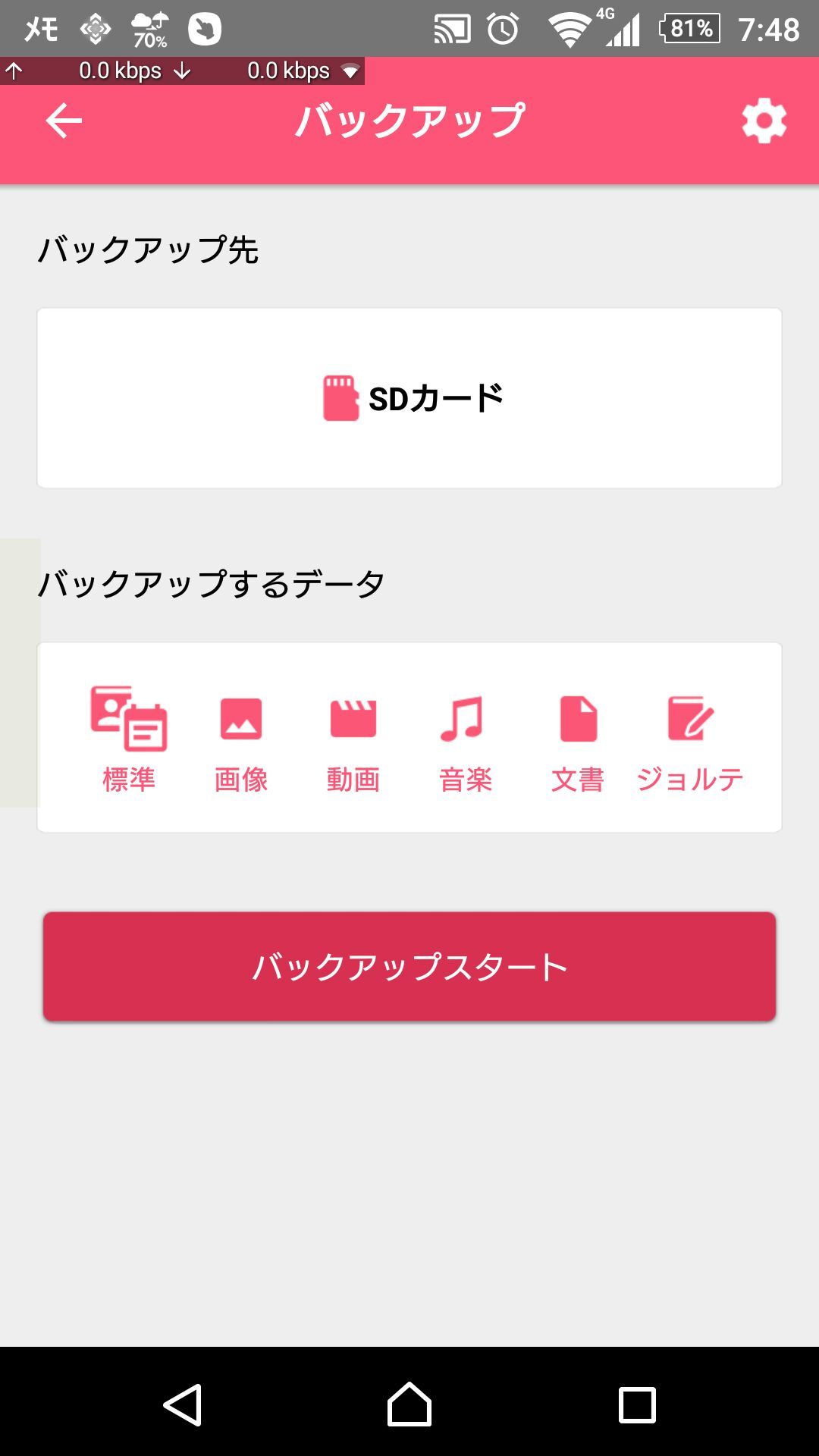Choose 音楽 data type
Screen dimensions: 819x1456
click(x=466, y=739)
